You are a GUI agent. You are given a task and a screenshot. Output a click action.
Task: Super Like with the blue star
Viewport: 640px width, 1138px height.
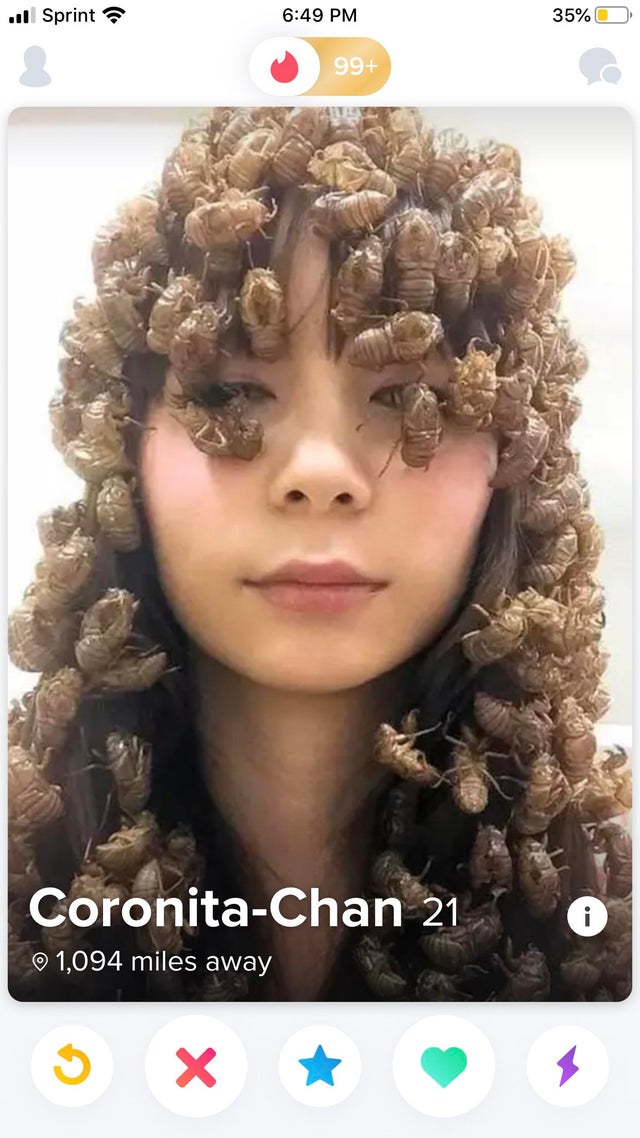(320, 1066)
